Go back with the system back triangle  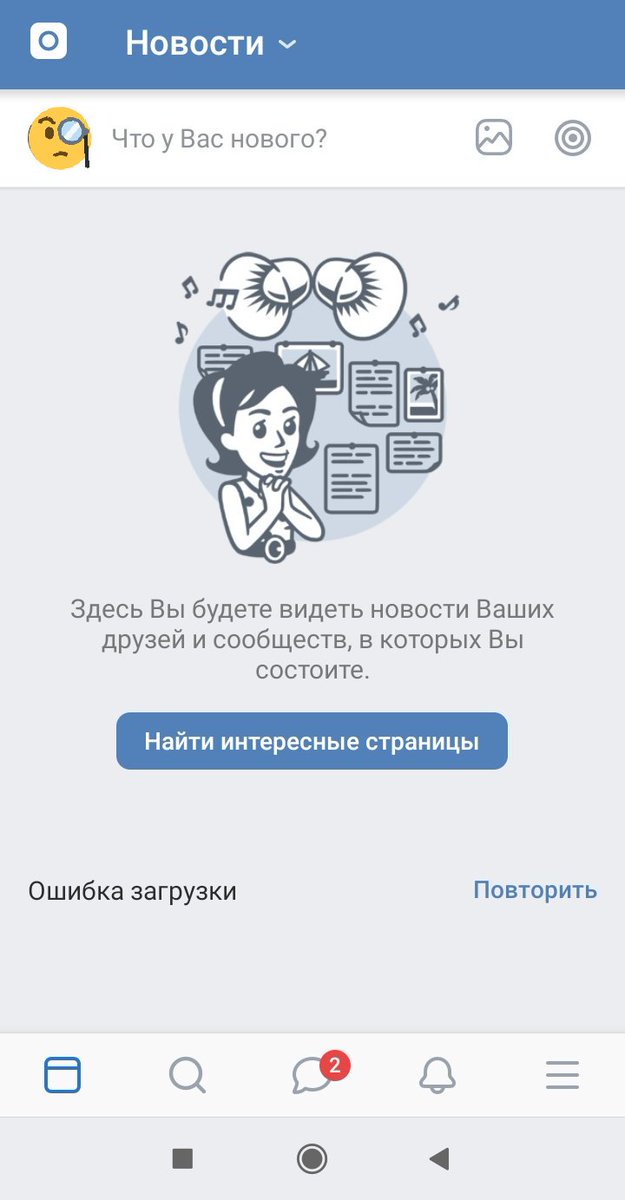[438, 1159]
